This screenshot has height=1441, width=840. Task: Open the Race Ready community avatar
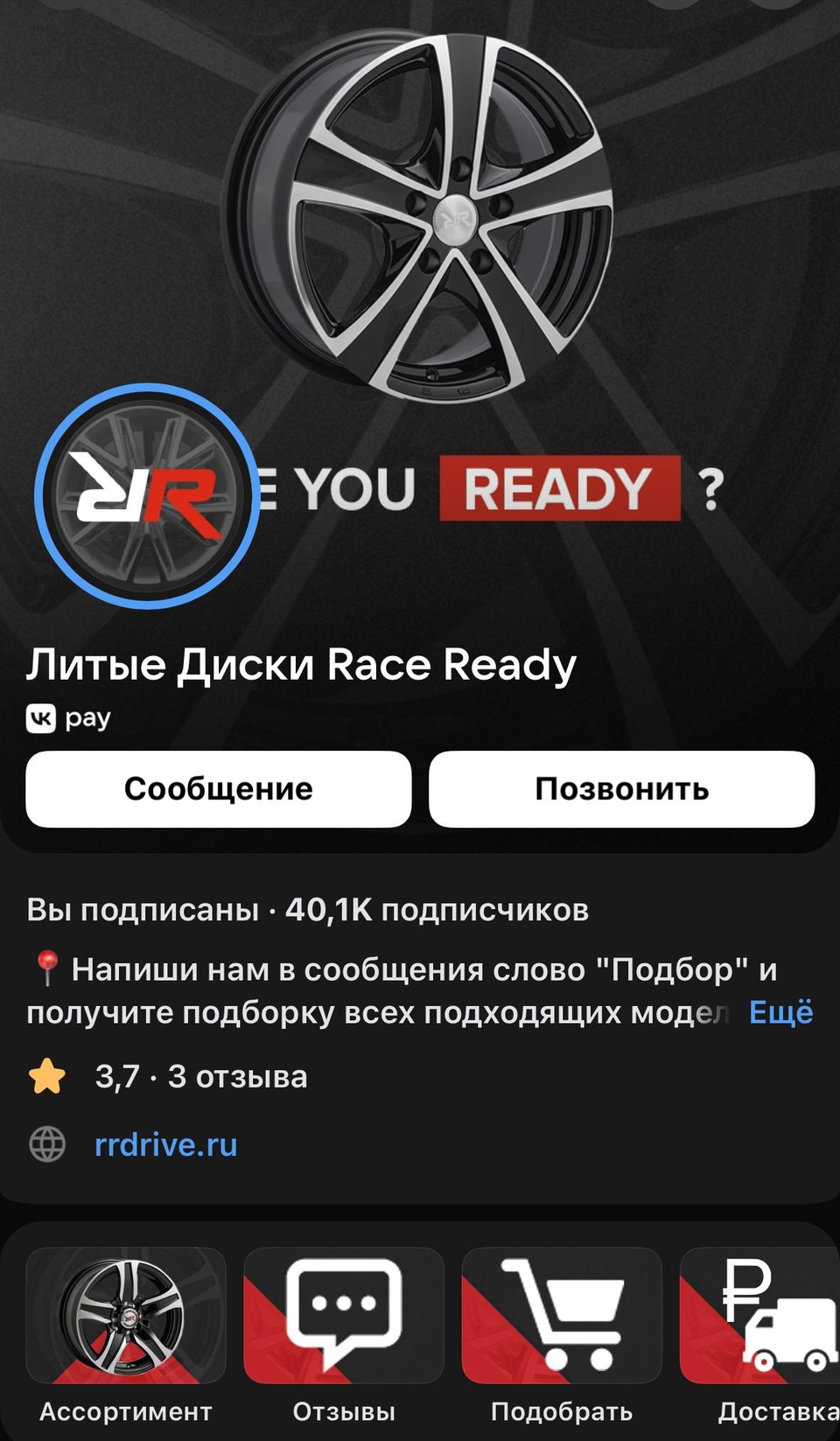(147, 495)
